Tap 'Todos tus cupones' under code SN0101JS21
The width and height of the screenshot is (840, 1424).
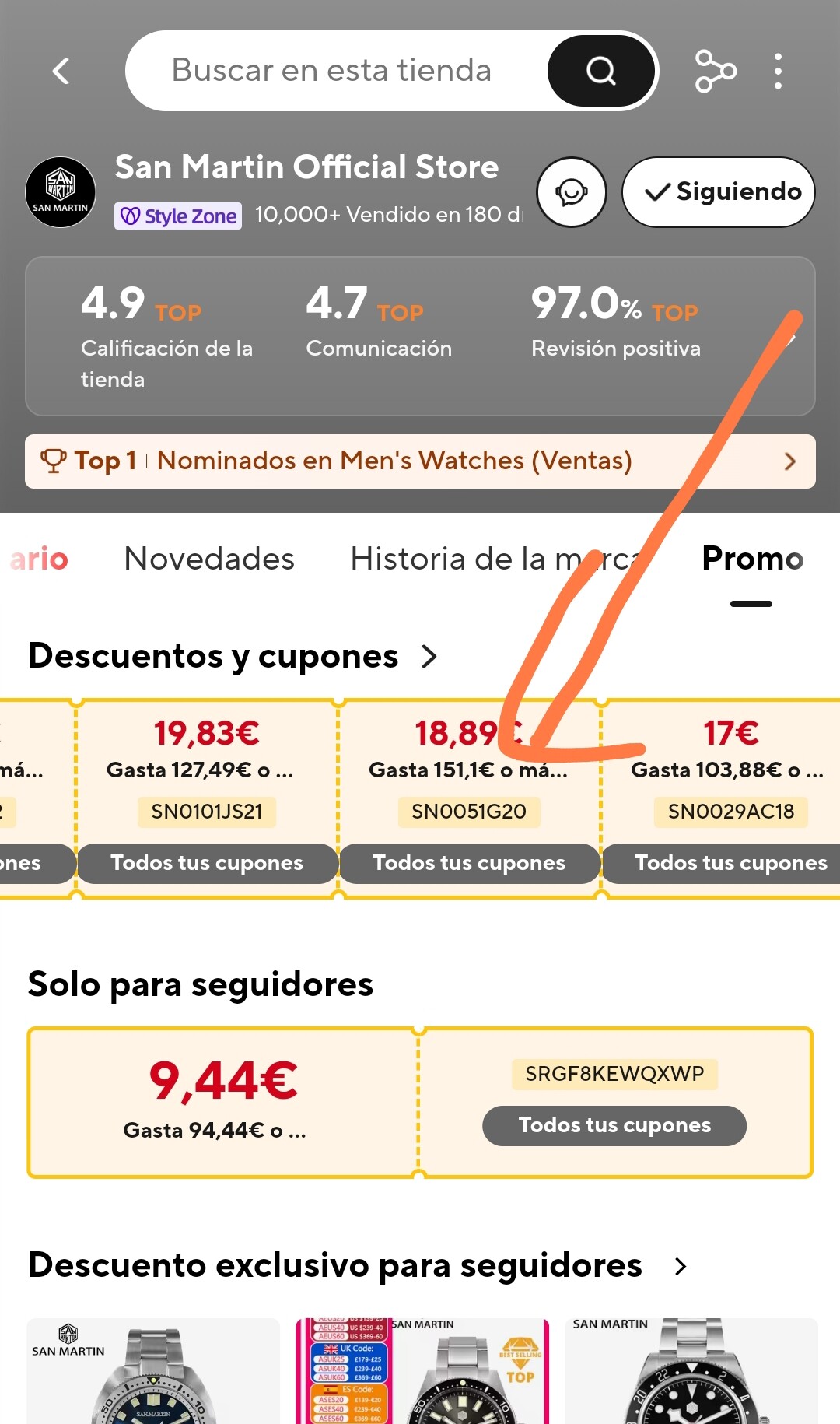coord(207,863)
